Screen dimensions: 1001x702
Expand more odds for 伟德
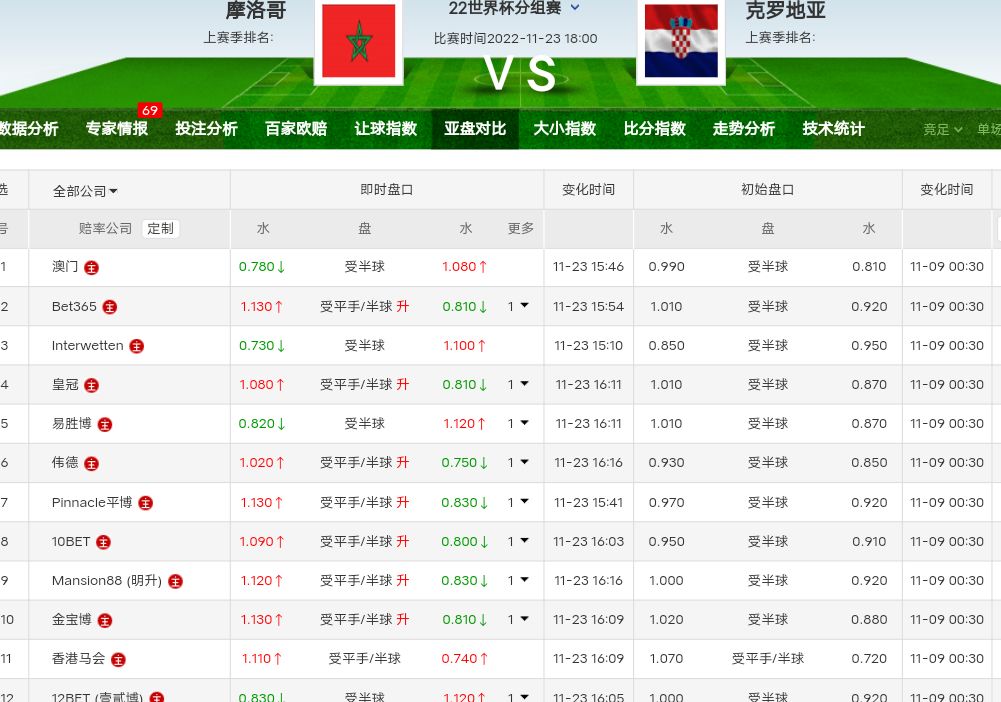tap(518, 463)
